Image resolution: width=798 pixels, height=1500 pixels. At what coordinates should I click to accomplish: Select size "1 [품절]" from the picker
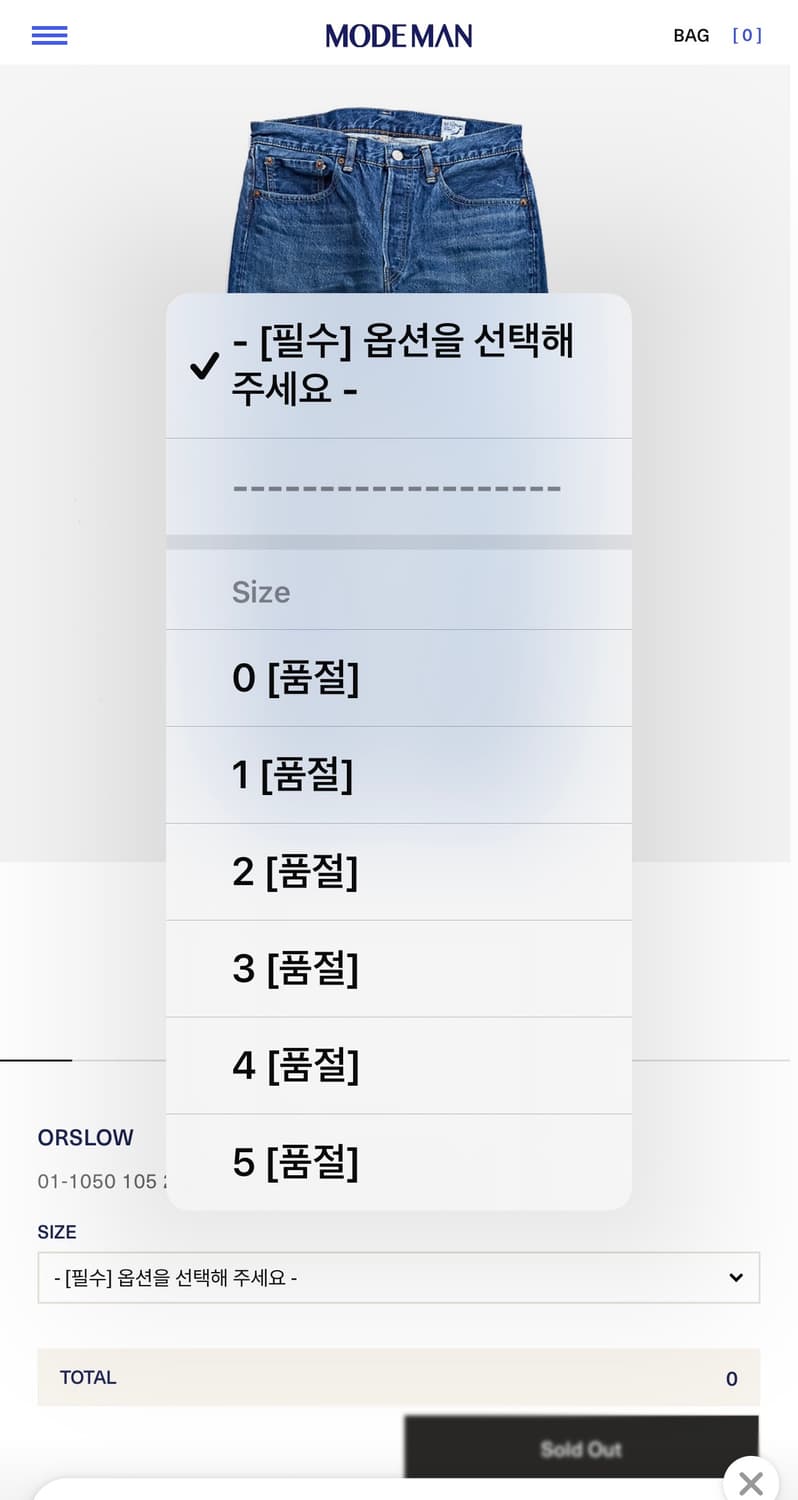tap(399, 774)
